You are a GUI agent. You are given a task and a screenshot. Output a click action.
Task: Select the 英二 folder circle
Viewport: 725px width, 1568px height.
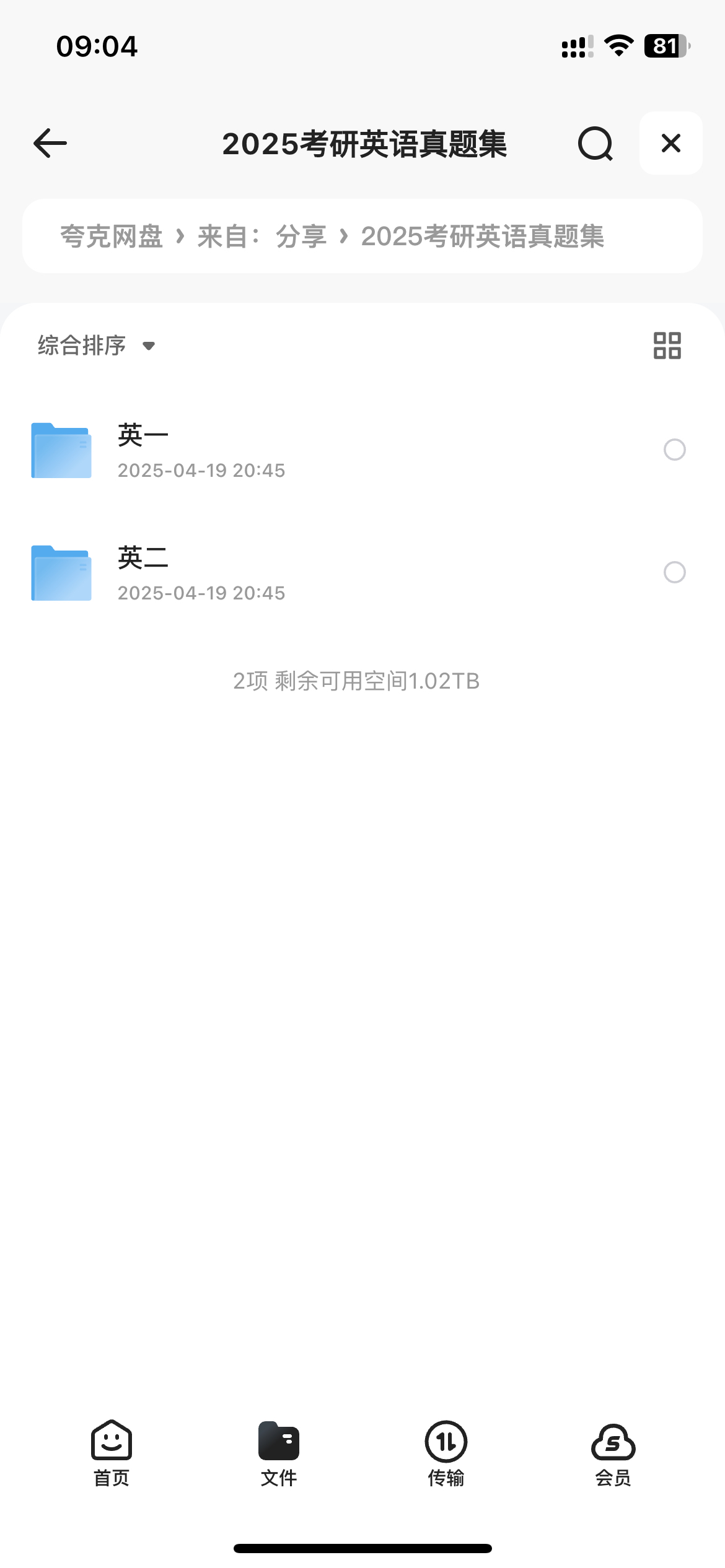point(674,572)
